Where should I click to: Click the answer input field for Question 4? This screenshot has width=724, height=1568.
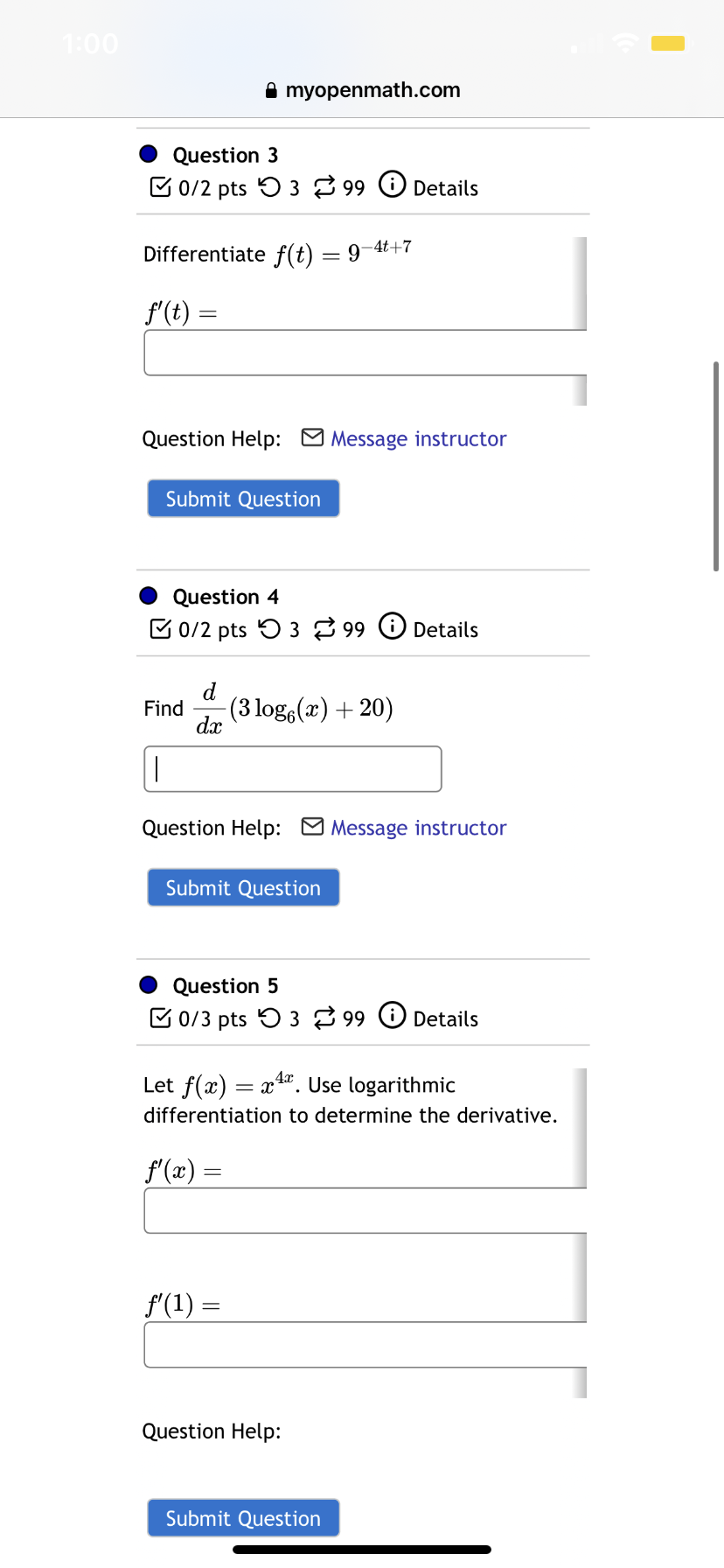(x=292, y=768)
